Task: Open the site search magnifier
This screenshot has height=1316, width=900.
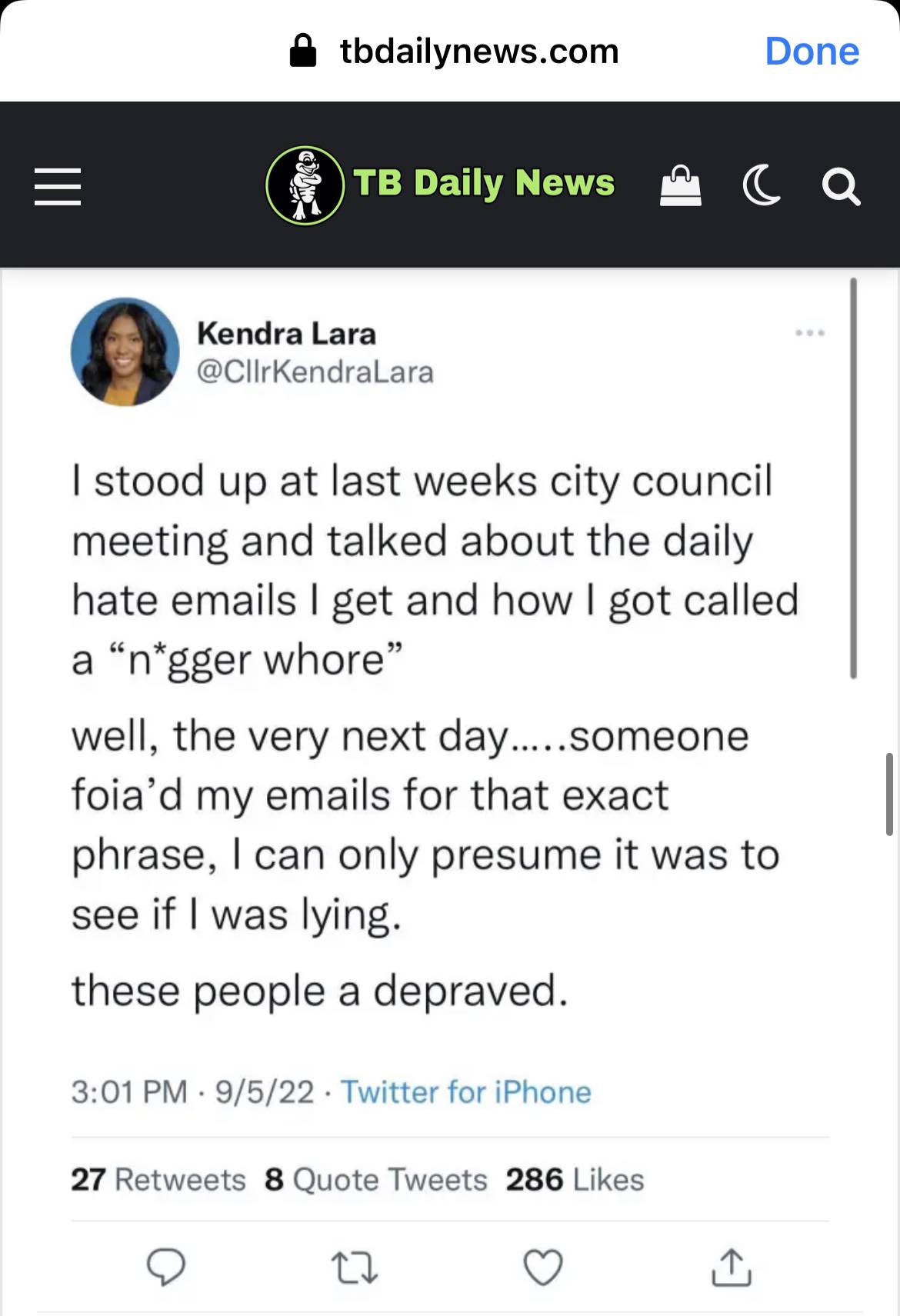Action: coord(841,187)
